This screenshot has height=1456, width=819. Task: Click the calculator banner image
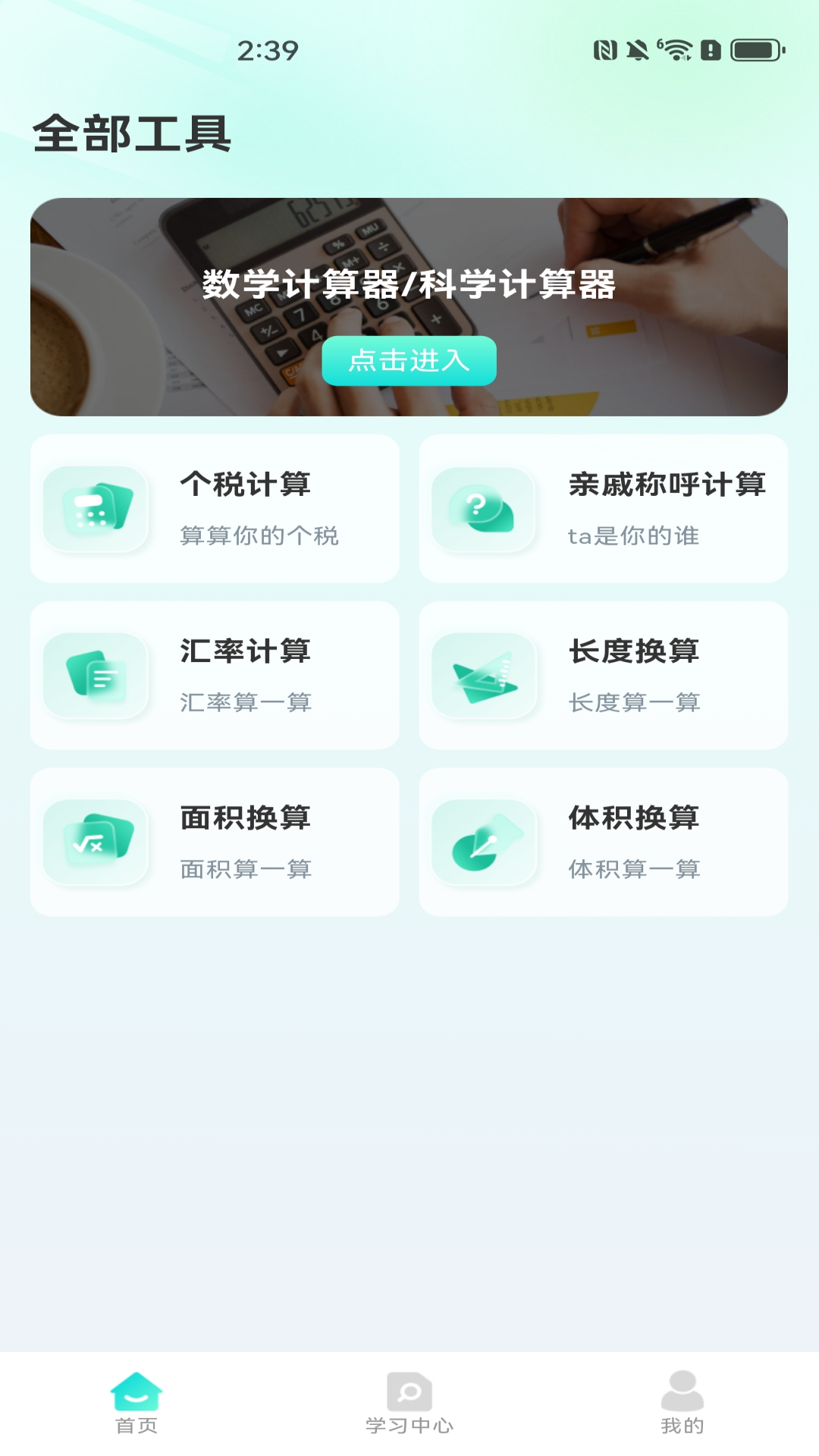[409, 303]
